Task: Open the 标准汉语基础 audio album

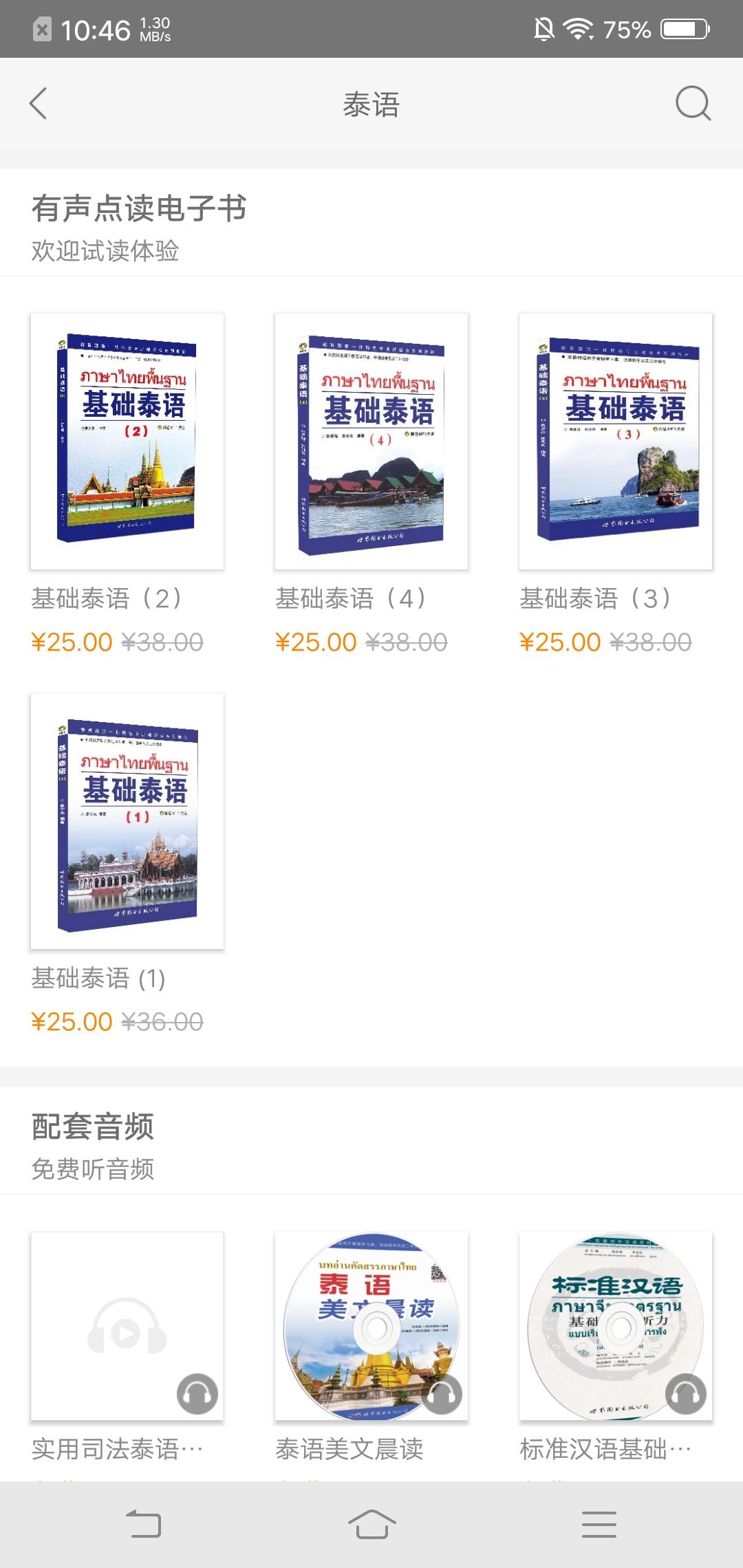Action: pos(616,1326)
